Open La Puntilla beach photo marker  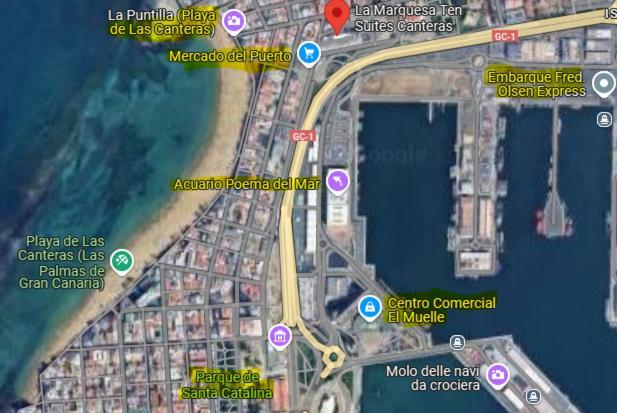233,19
